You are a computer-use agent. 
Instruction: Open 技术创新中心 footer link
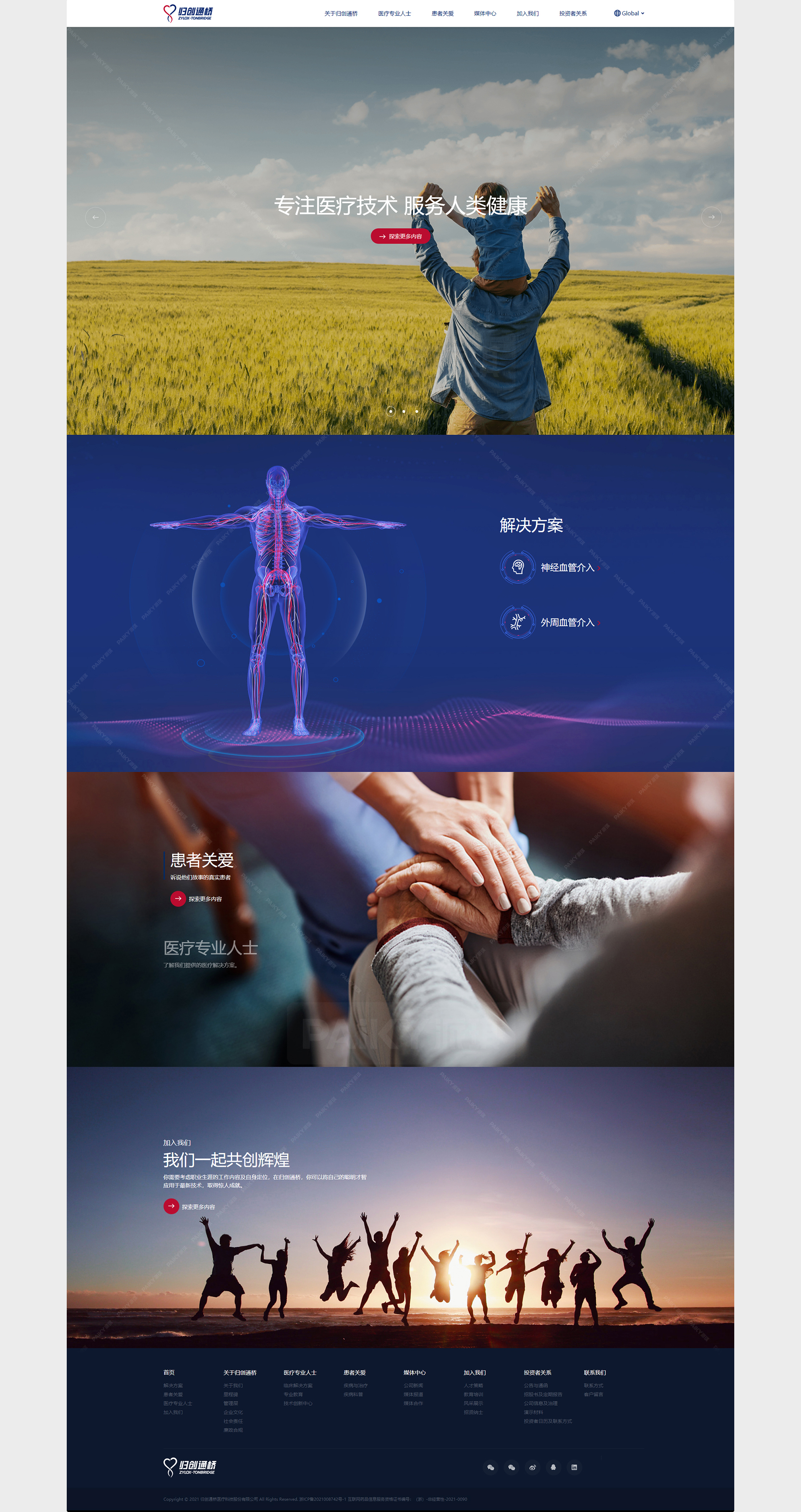(x=298, y=1404)
